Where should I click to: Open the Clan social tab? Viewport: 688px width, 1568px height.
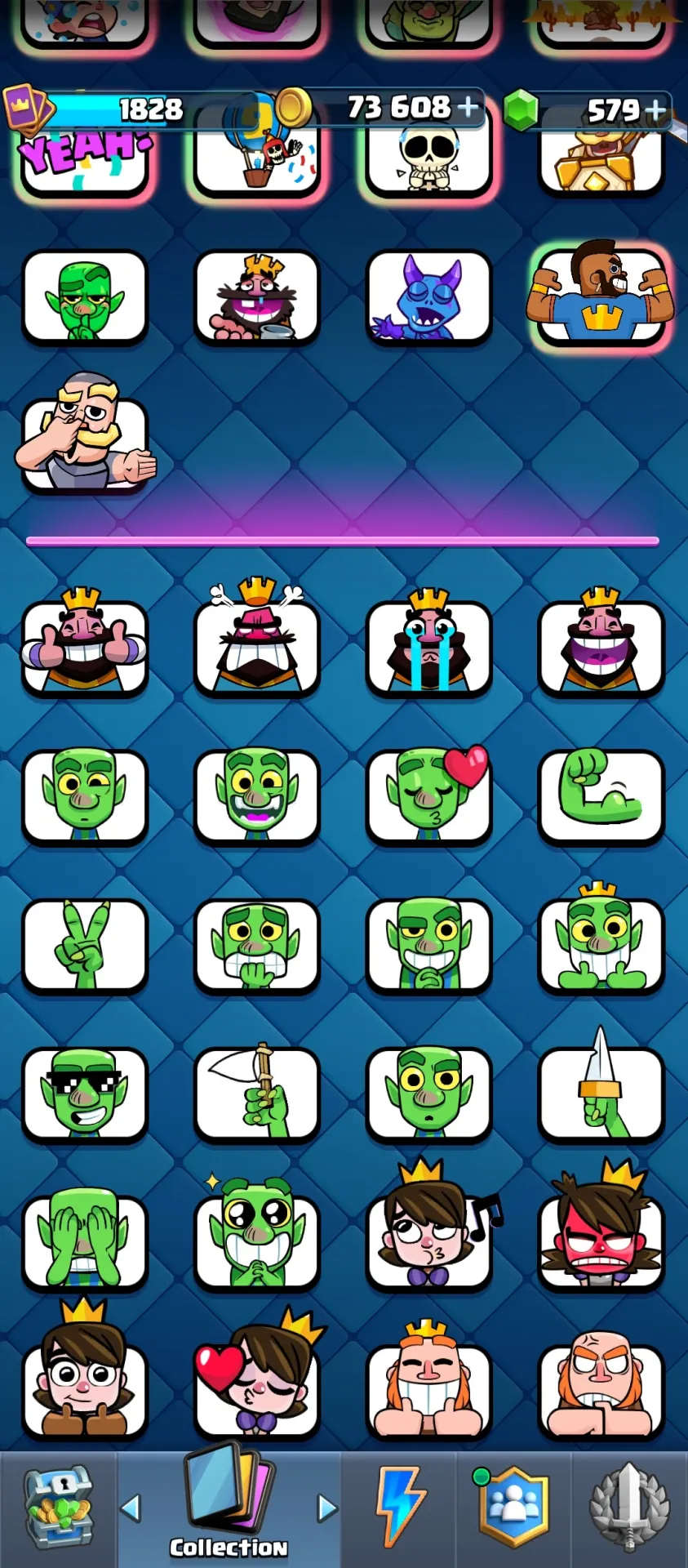(x=513, y=1509)
